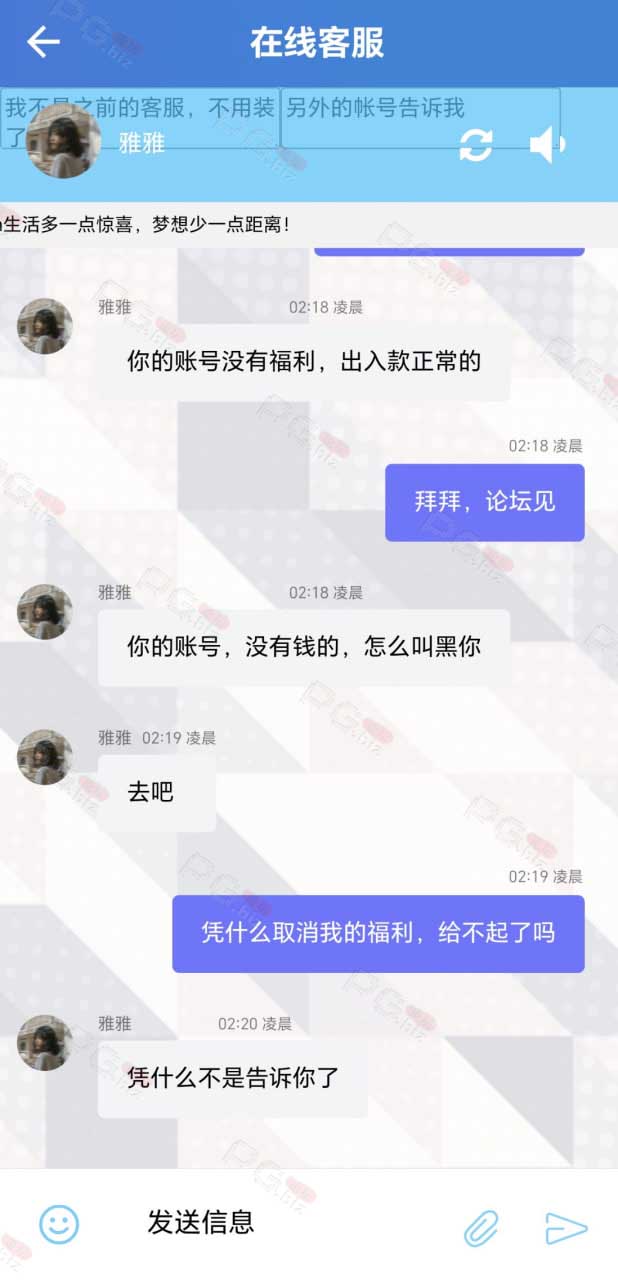Send the message with the paper plane
The width and height of the screenshot is (618, 1280).
[x=566, y=1227]
